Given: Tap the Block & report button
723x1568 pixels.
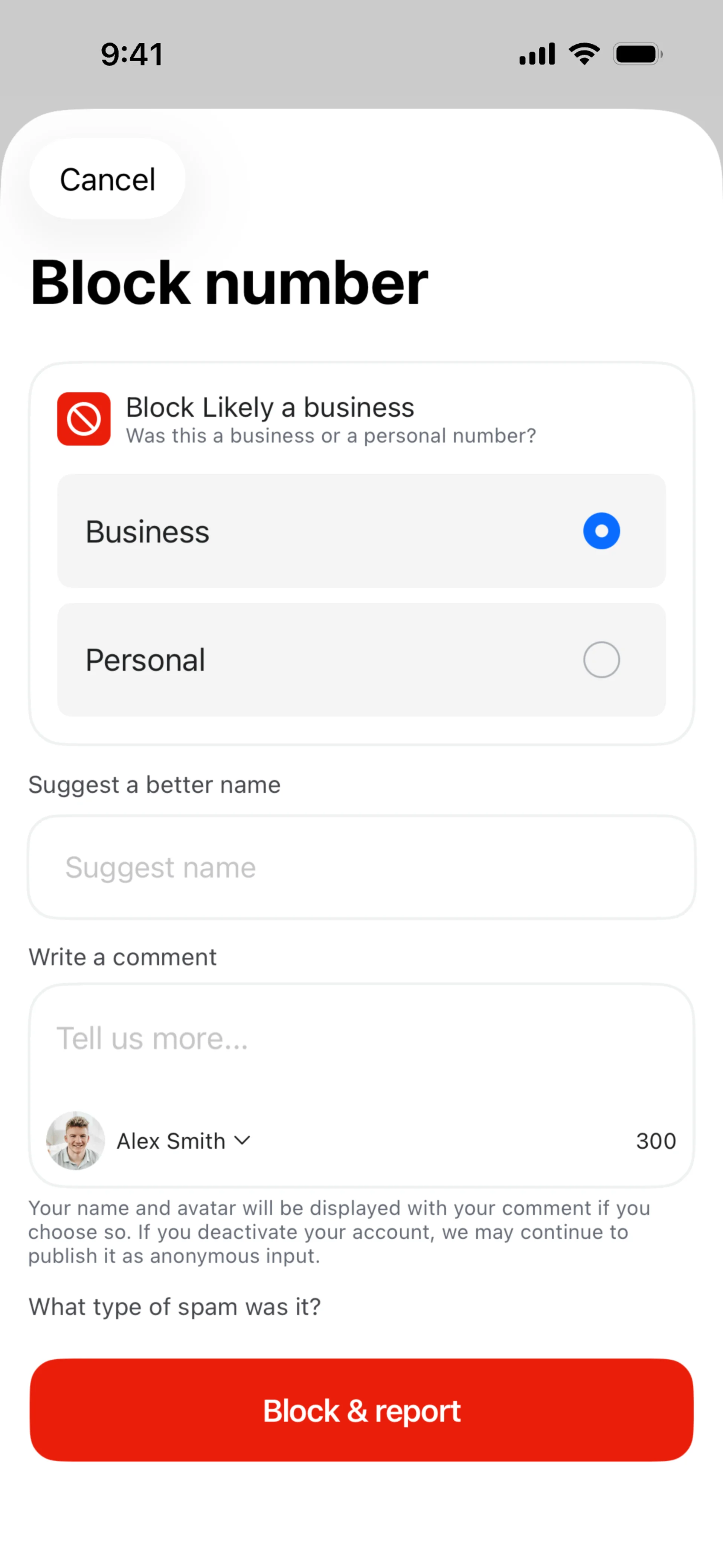Looking at the screenshot, I should (x=361, y=1410).
